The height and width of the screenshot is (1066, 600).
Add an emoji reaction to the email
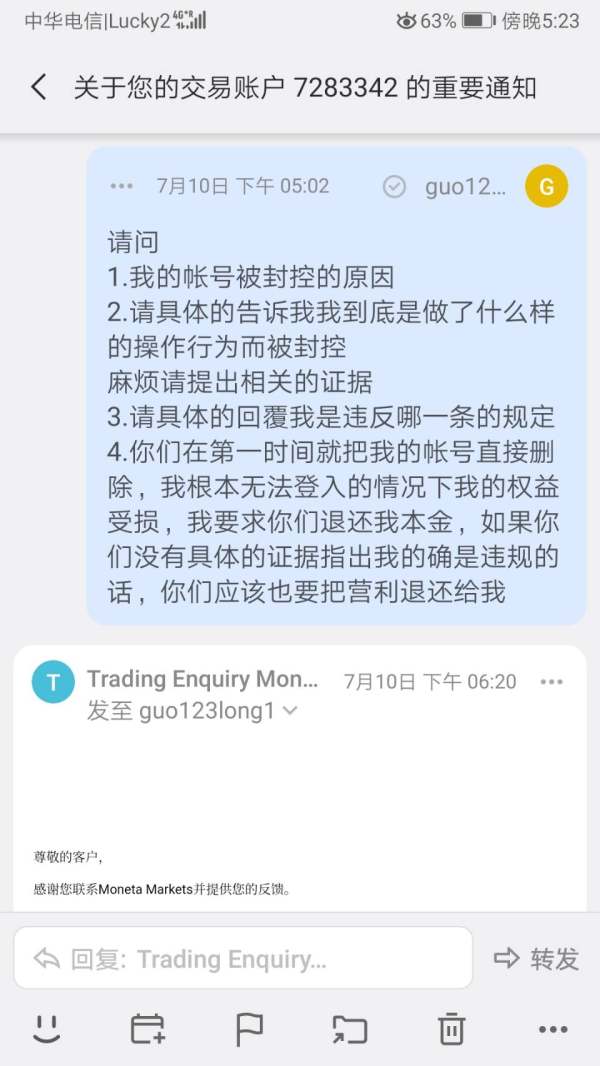(x=47, y=1030)
